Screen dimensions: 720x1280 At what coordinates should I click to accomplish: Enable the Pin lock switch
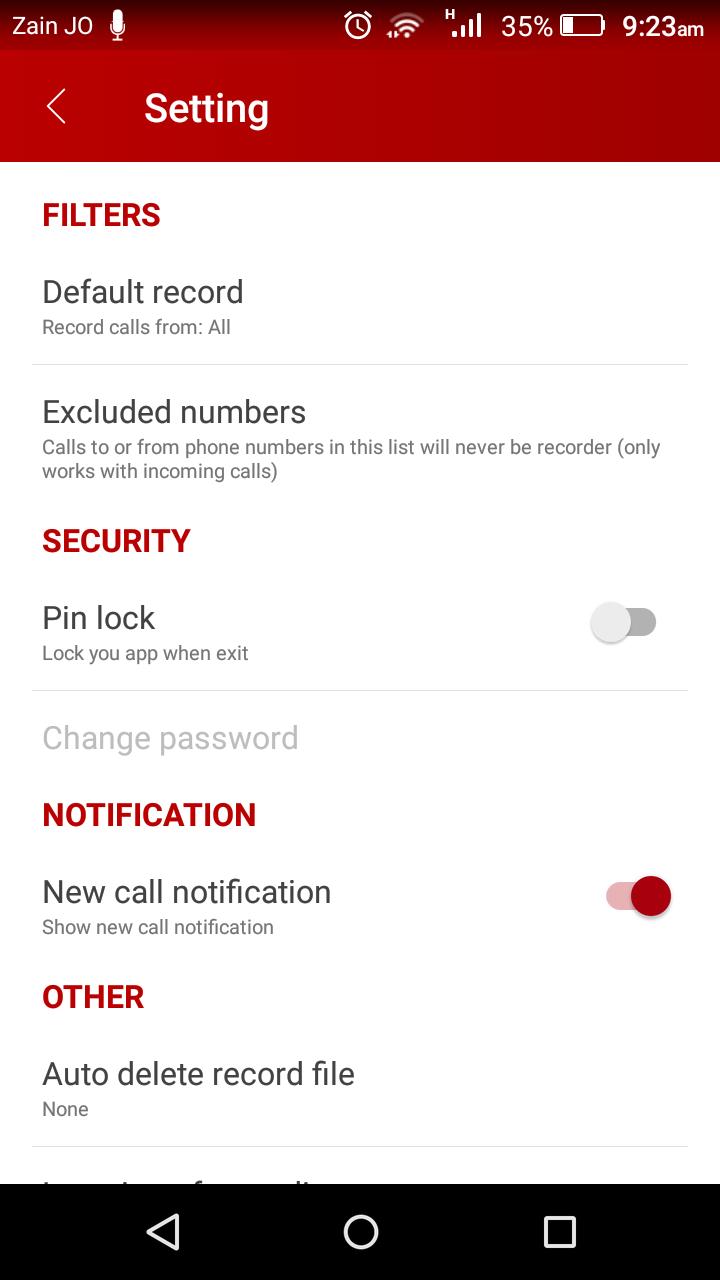[624, 623]
